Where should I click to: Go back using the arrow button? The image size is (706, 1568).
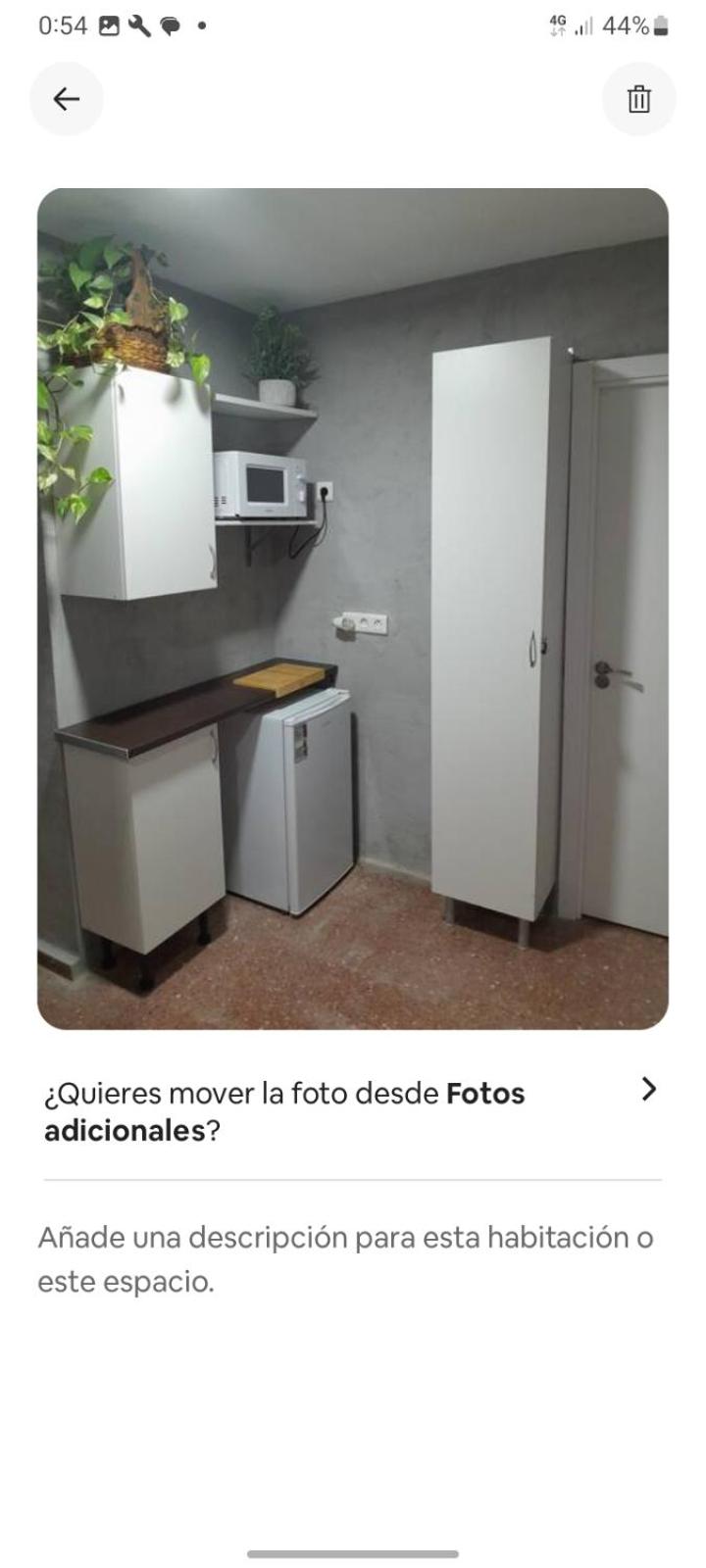coord(67,99)
